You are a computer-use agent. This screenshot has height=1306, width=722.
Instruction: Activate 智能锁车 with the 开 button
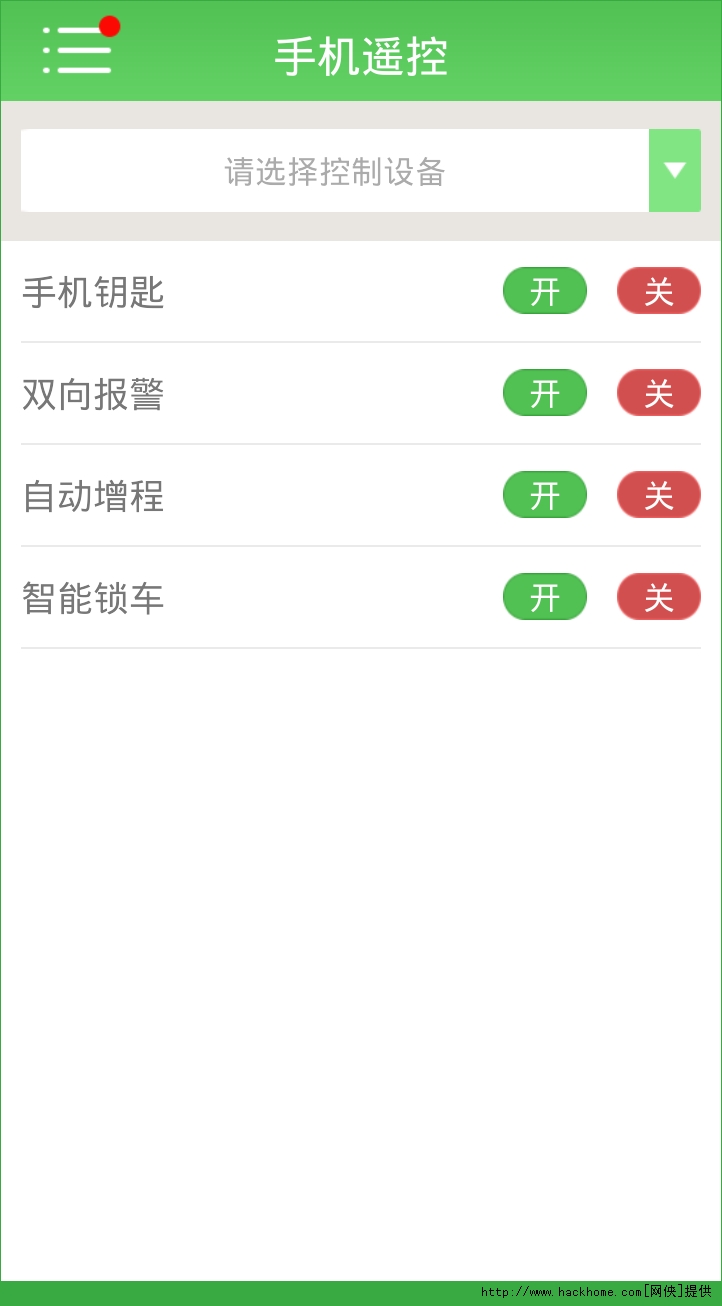click(544, 597)
